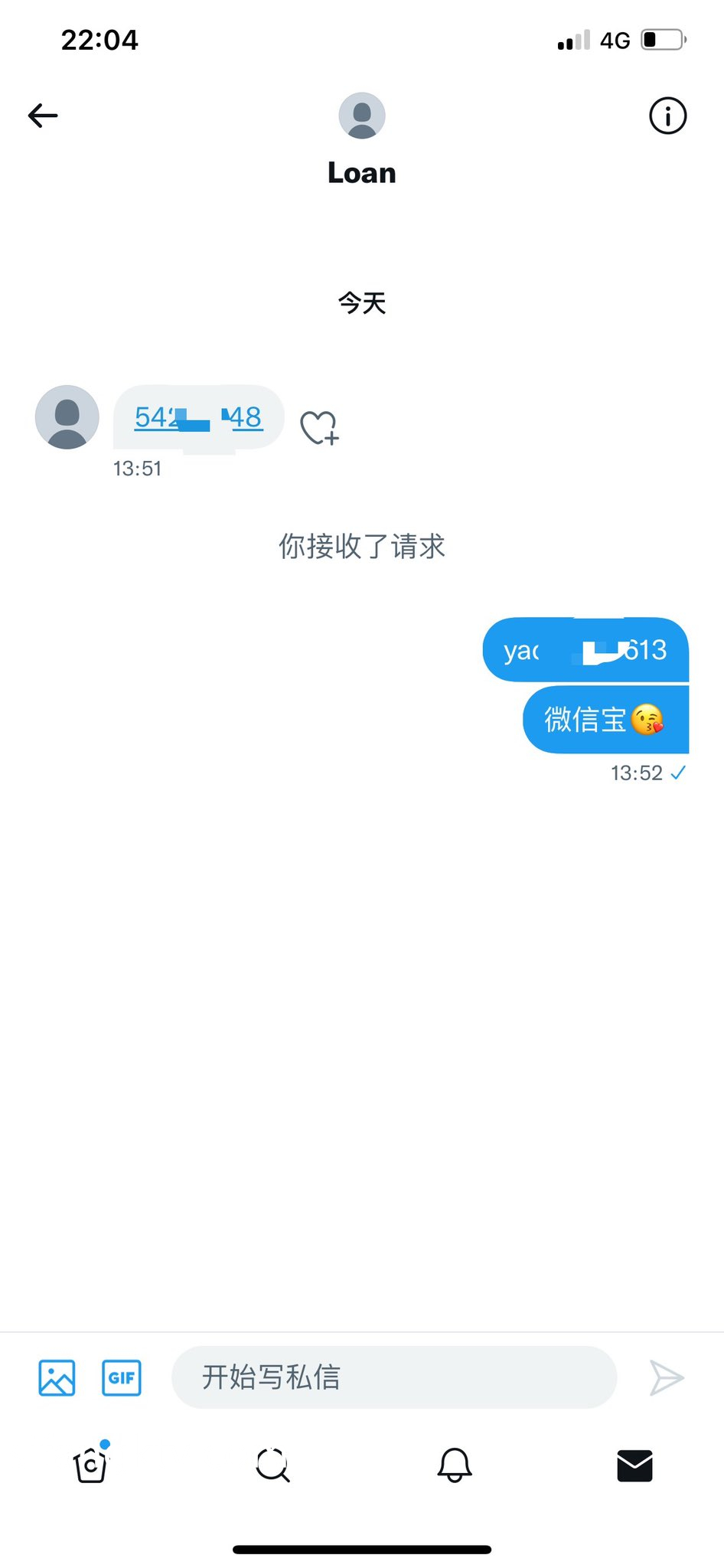
Task: Open Loan's profile avatar in the header
Action: [362, 116]
